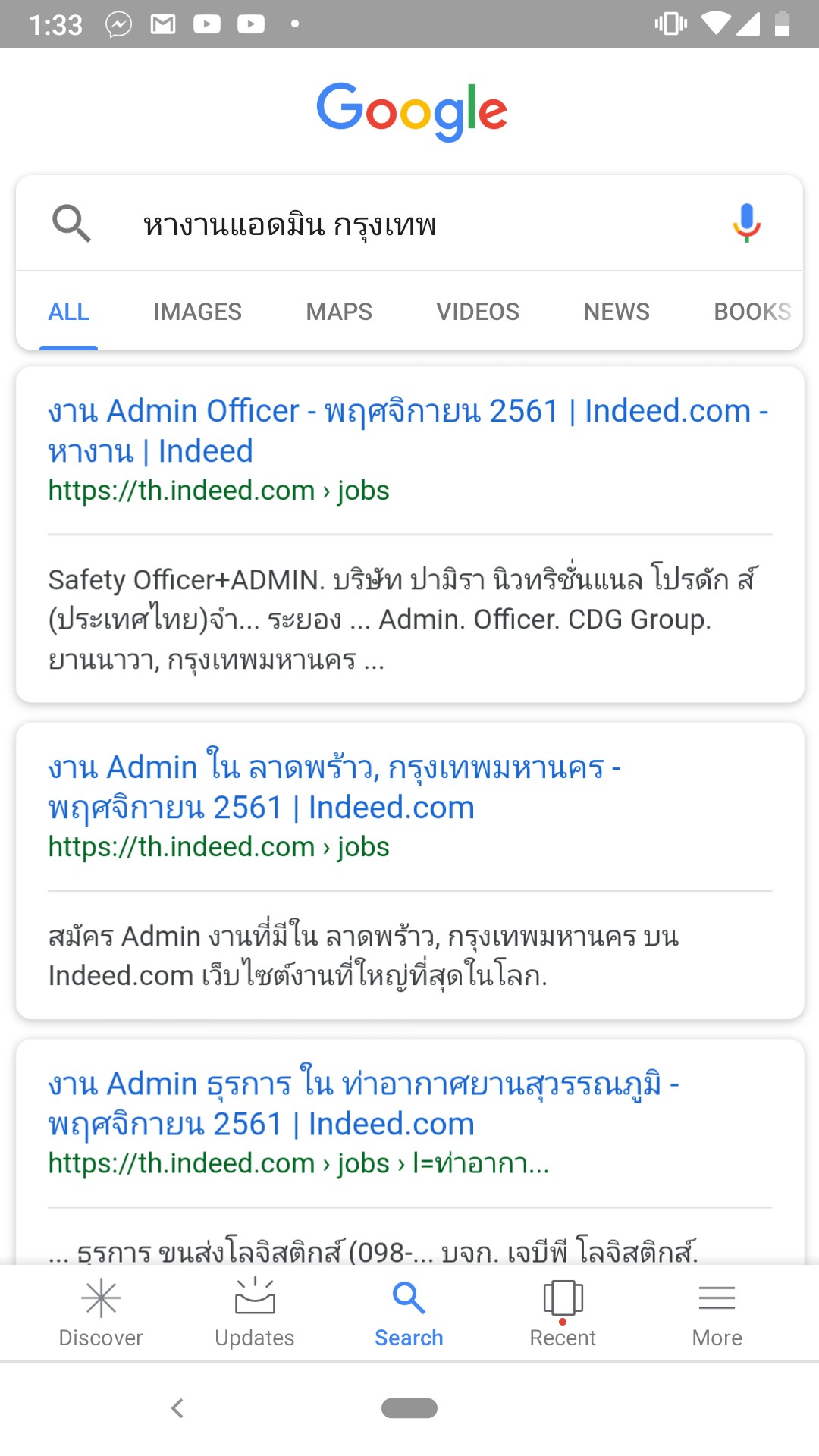Switch to the IMAGES tab
819x1456 pixels.
coord(197,312)
